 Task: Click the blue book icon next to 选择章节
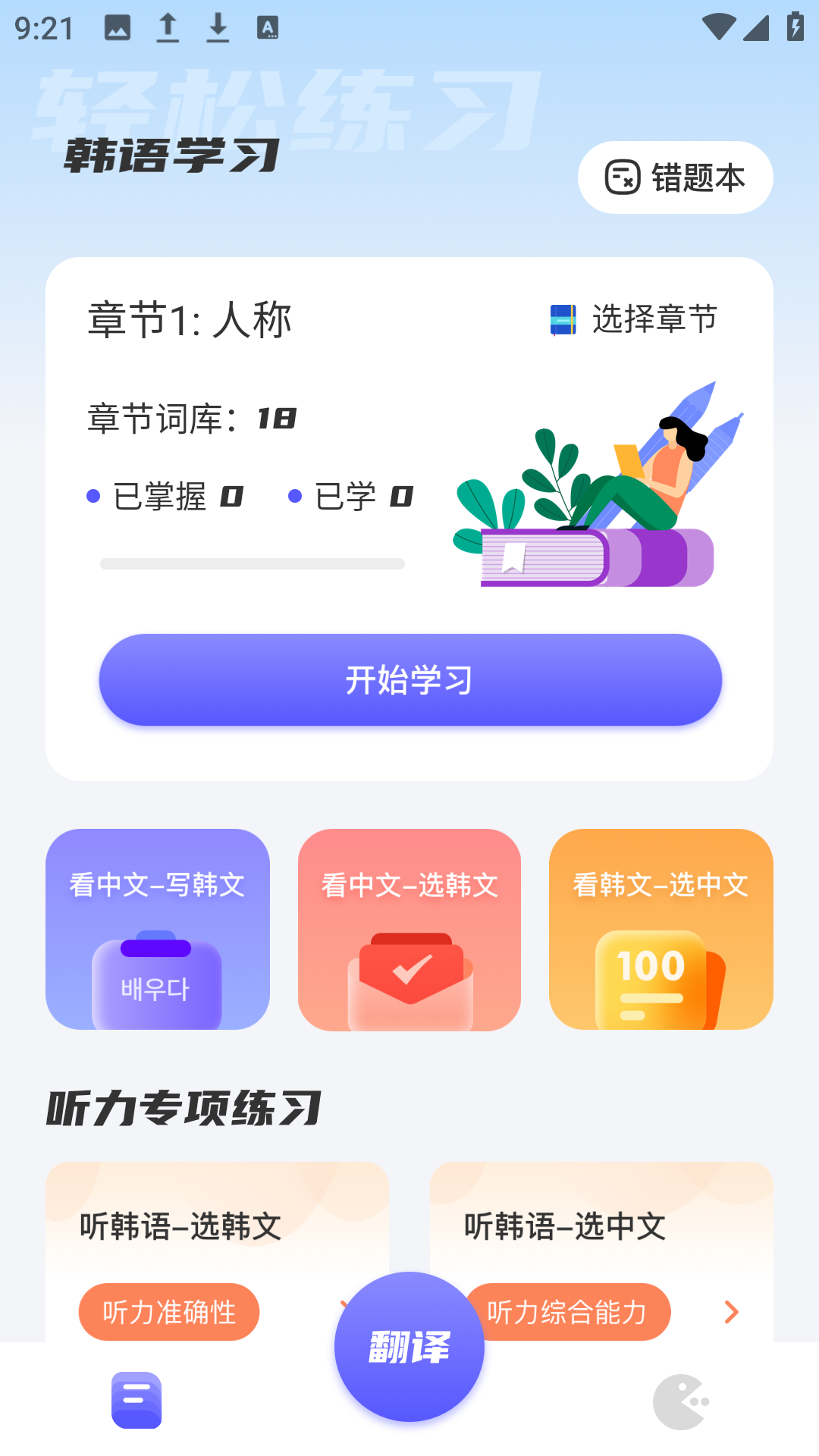pyautogui.click(x=563, y=319)
